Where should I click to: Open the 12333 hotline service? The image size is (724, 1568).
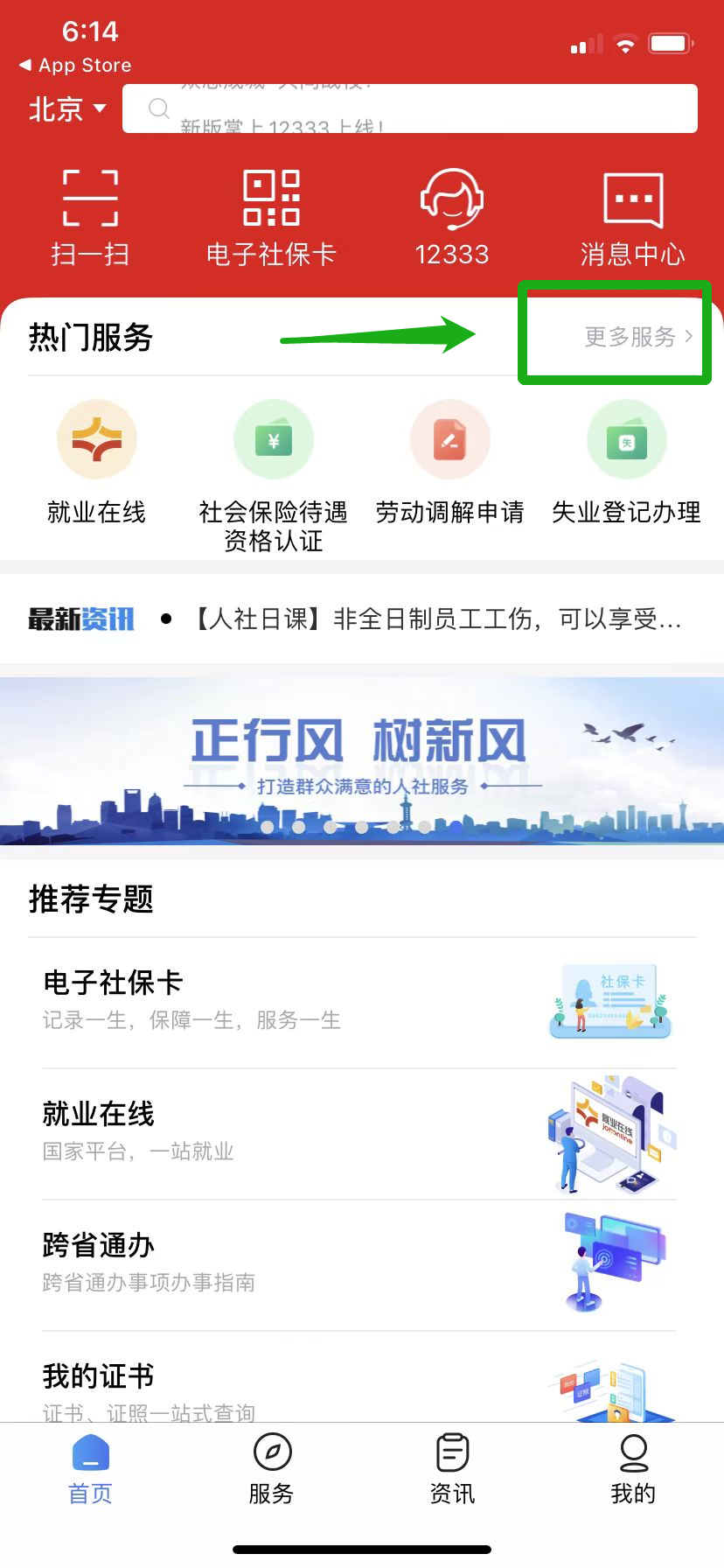(452, 218)
